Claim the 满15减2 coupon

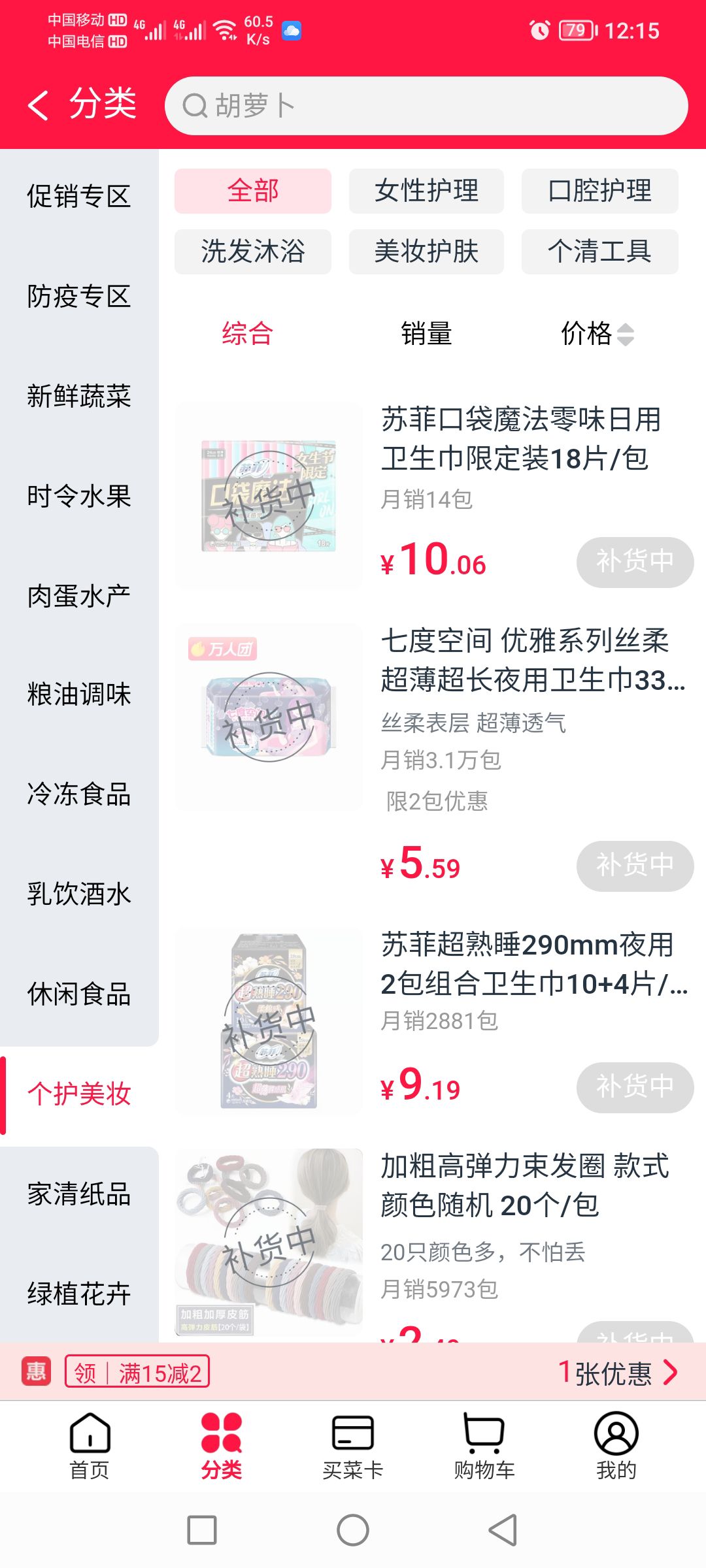pos(137,1371)
